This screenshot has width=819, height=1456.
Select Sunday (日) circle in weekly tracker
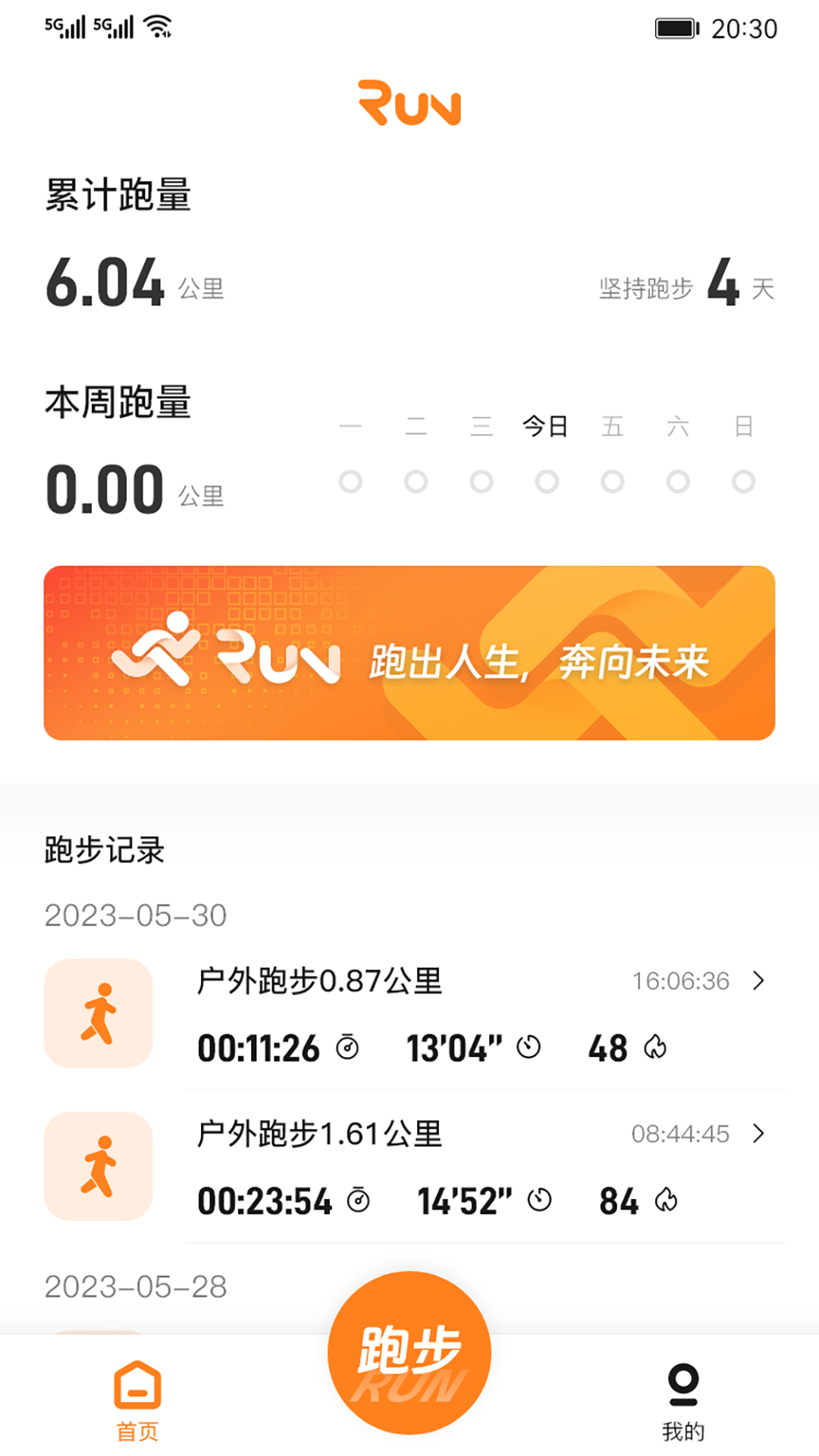click(739, 482)
